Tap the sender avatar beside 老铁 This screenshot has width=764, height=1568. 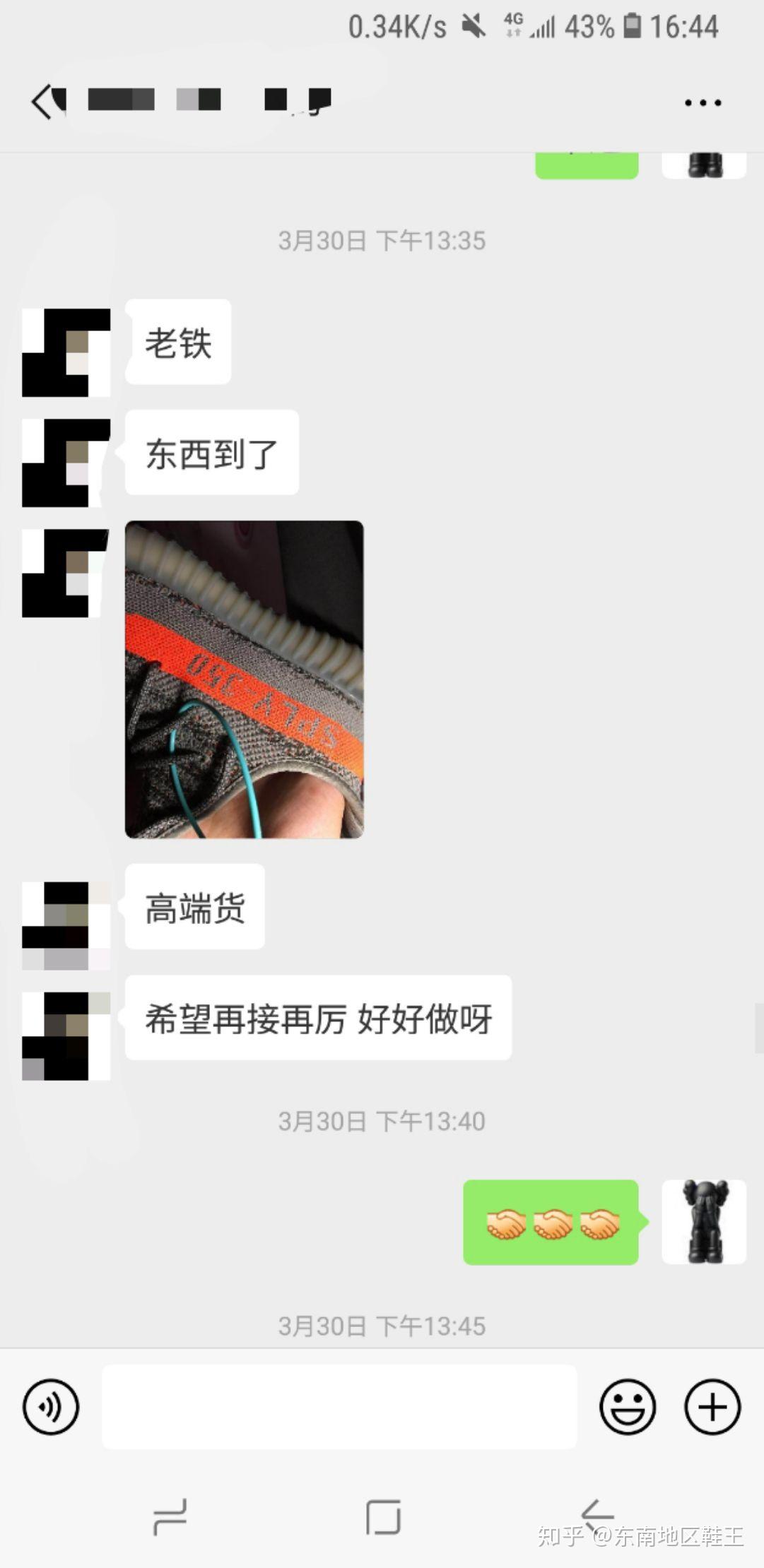[x=66, y=352]
